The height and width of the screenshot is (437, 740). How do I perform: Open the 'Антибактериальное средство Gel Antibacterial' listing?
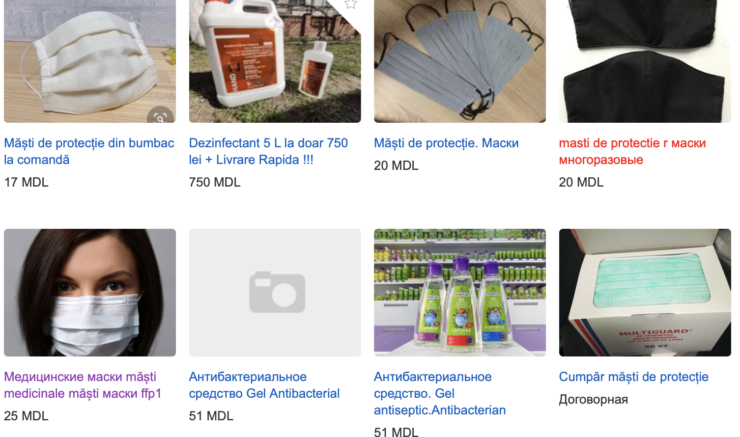pyautogui.click(x=264, y=385)
